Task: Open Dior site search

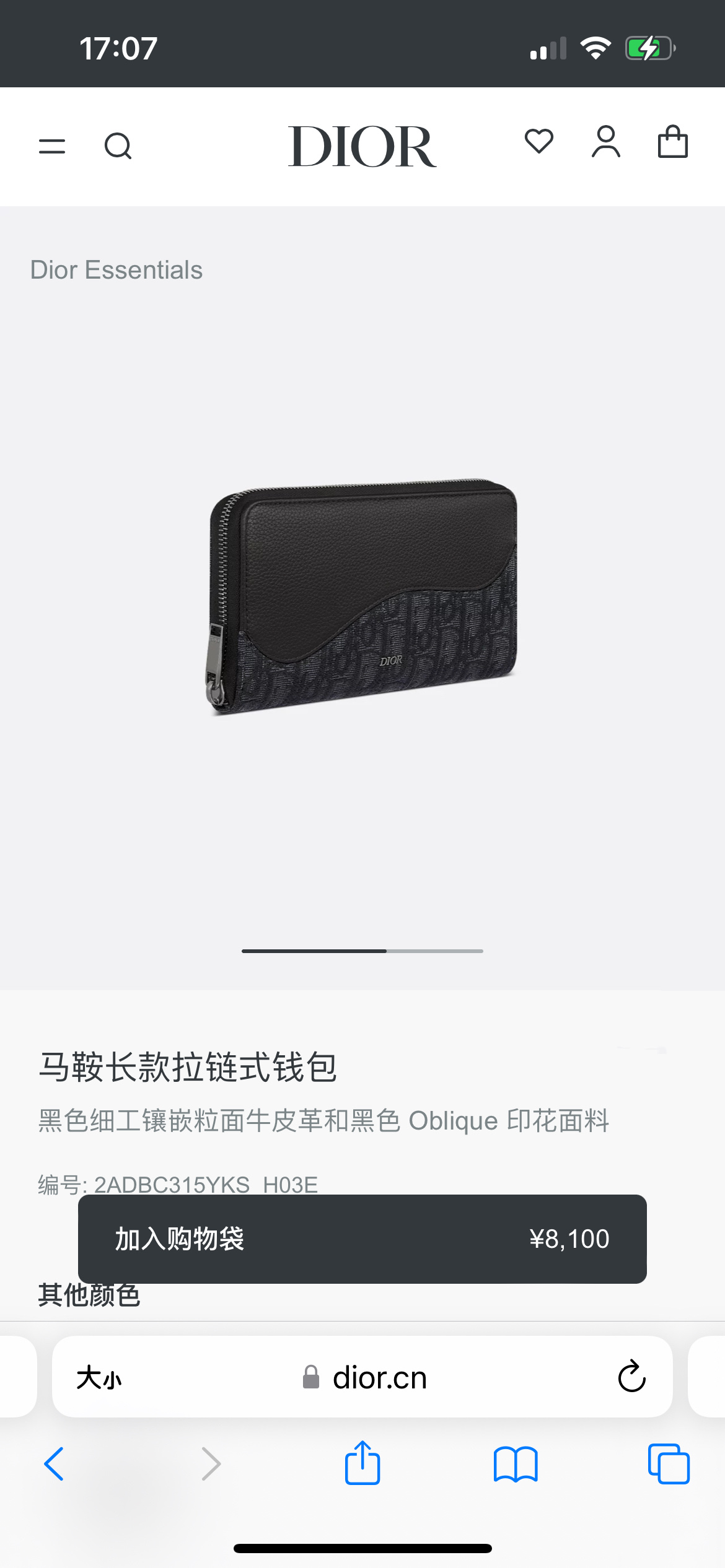Action: pyautogui.click(x=118, y=147)
